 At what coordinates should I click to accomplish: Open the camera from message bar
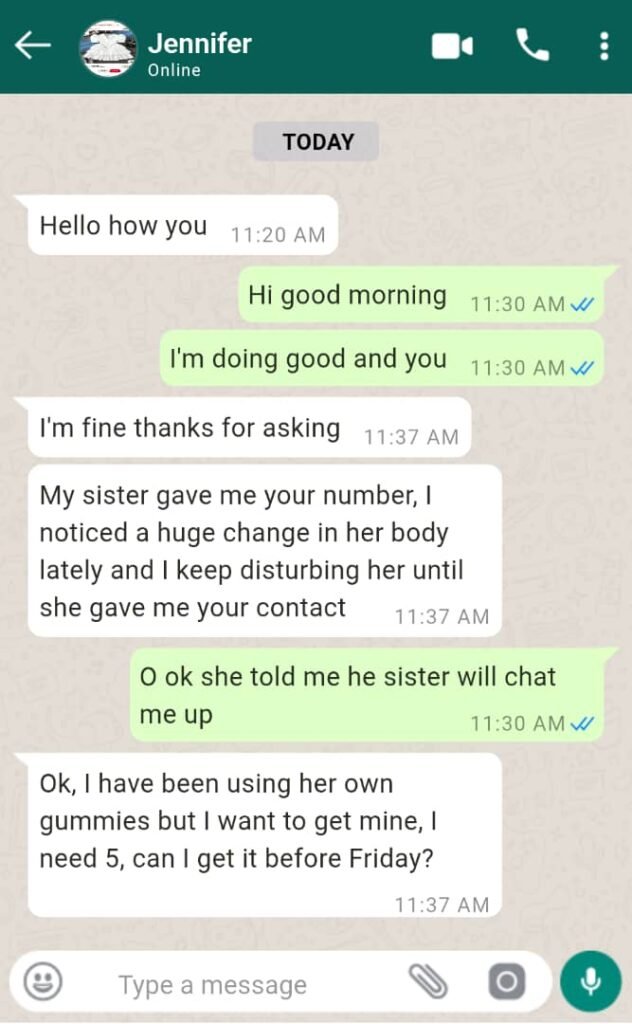(506, 982)
